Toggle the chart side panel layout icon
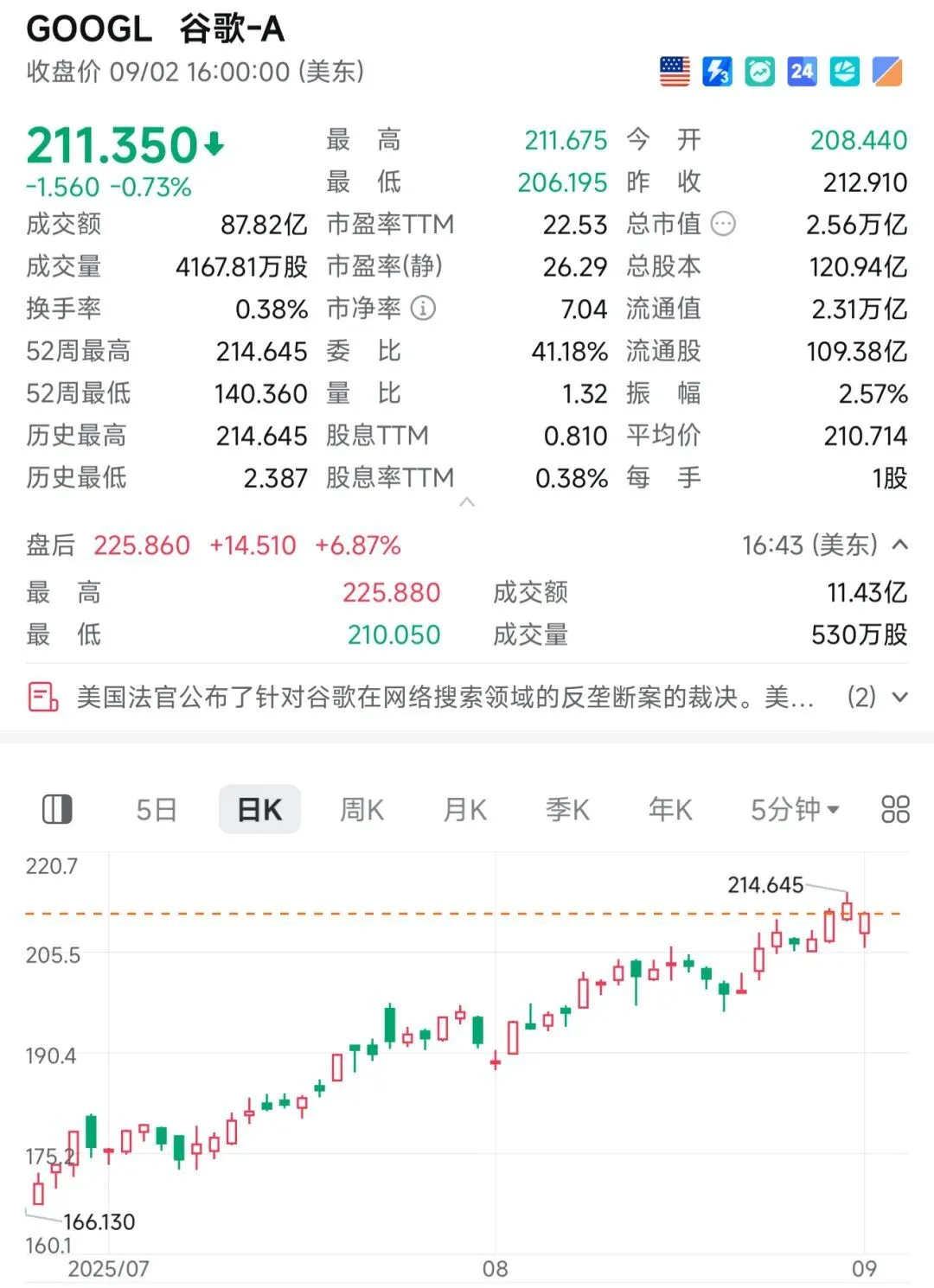934x1288 pixels. pos(57,810)
